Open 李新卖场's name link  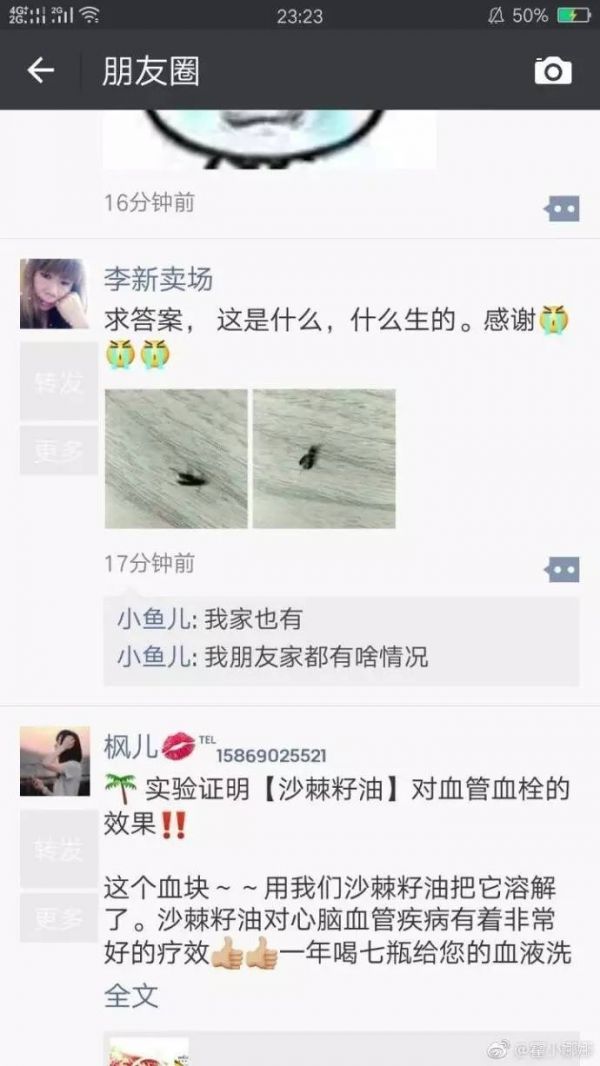click(x=158, y=279)
